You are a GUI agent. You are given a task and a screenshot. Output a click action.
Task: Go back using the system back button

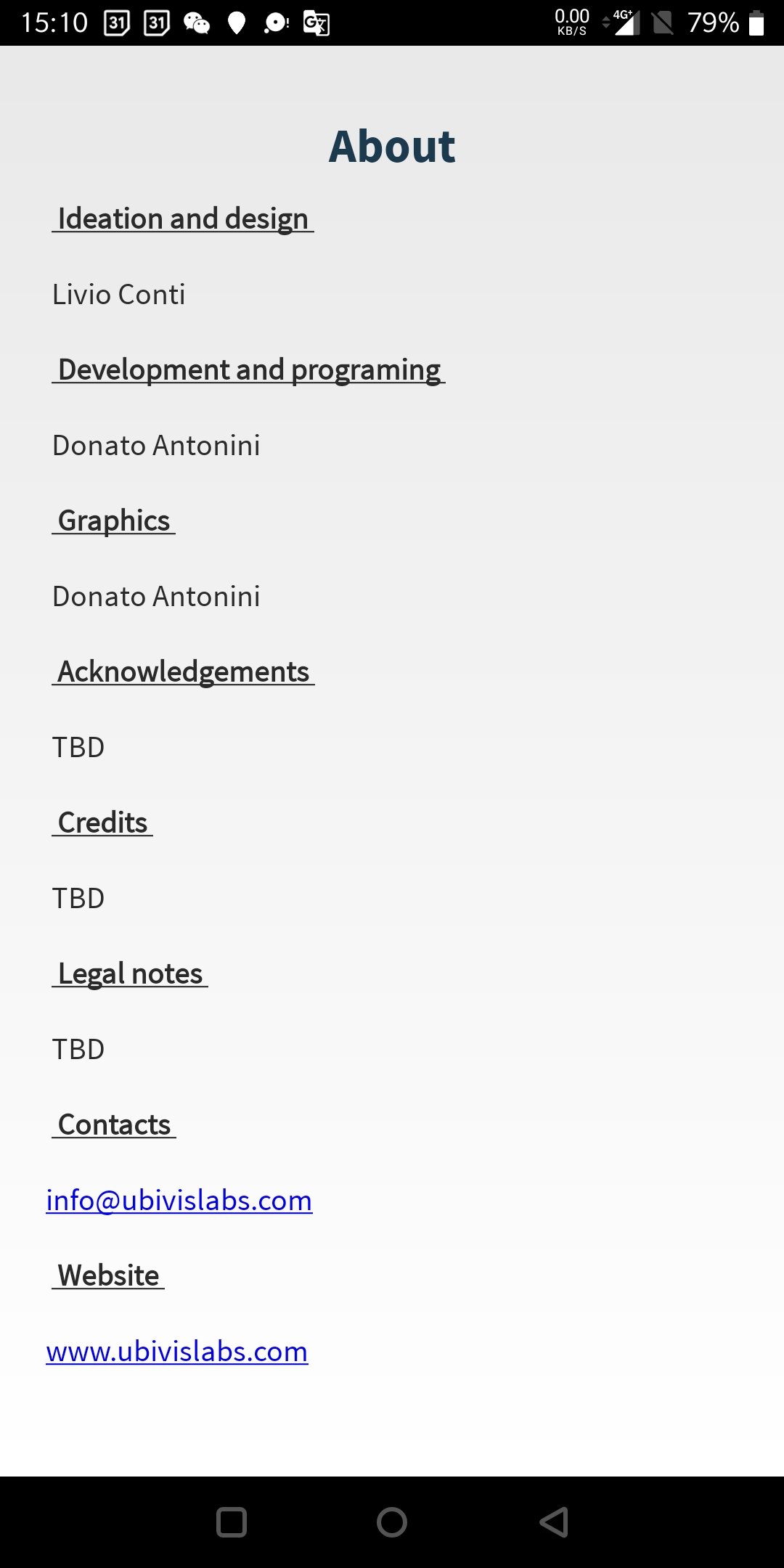click(554, 1522)
